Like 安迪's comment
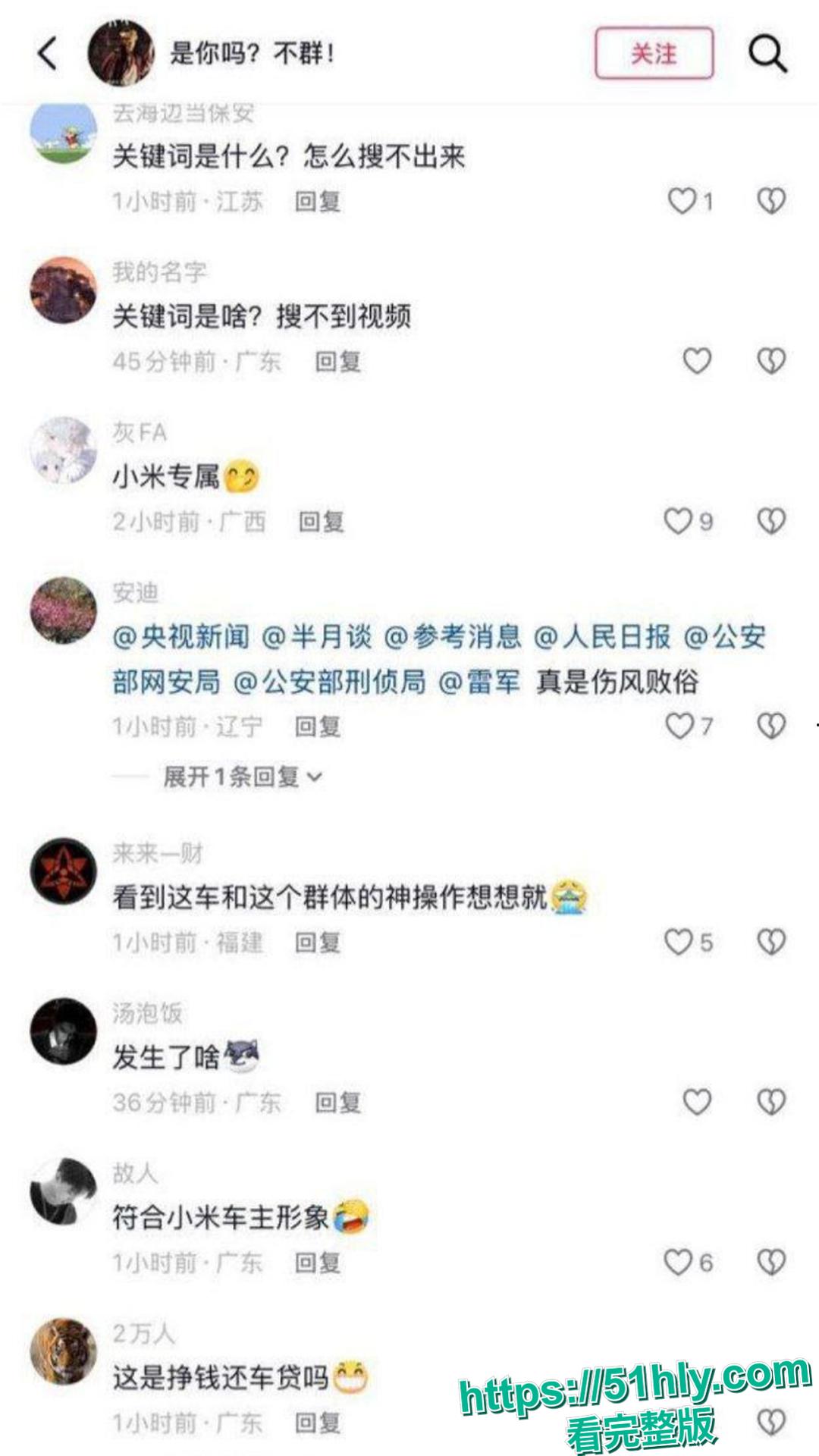 tap(680, 726)
